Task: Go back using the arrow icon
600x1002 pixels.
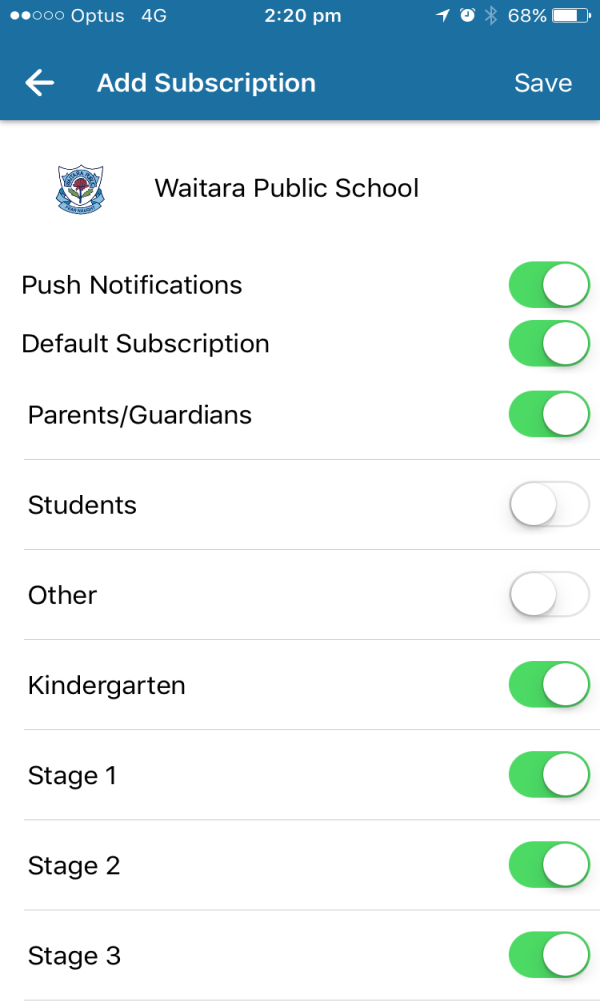Action: [40, 83]
